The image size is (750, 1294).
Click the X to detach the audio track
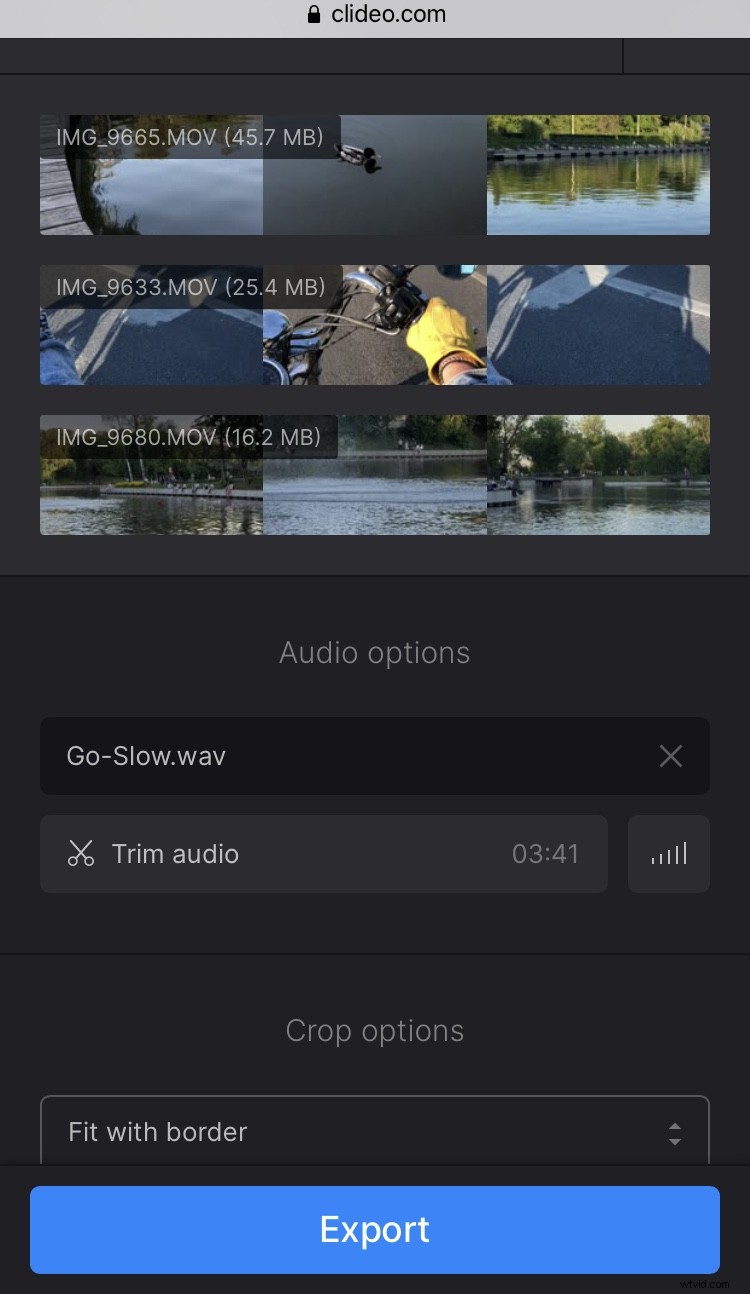(670, 756)
